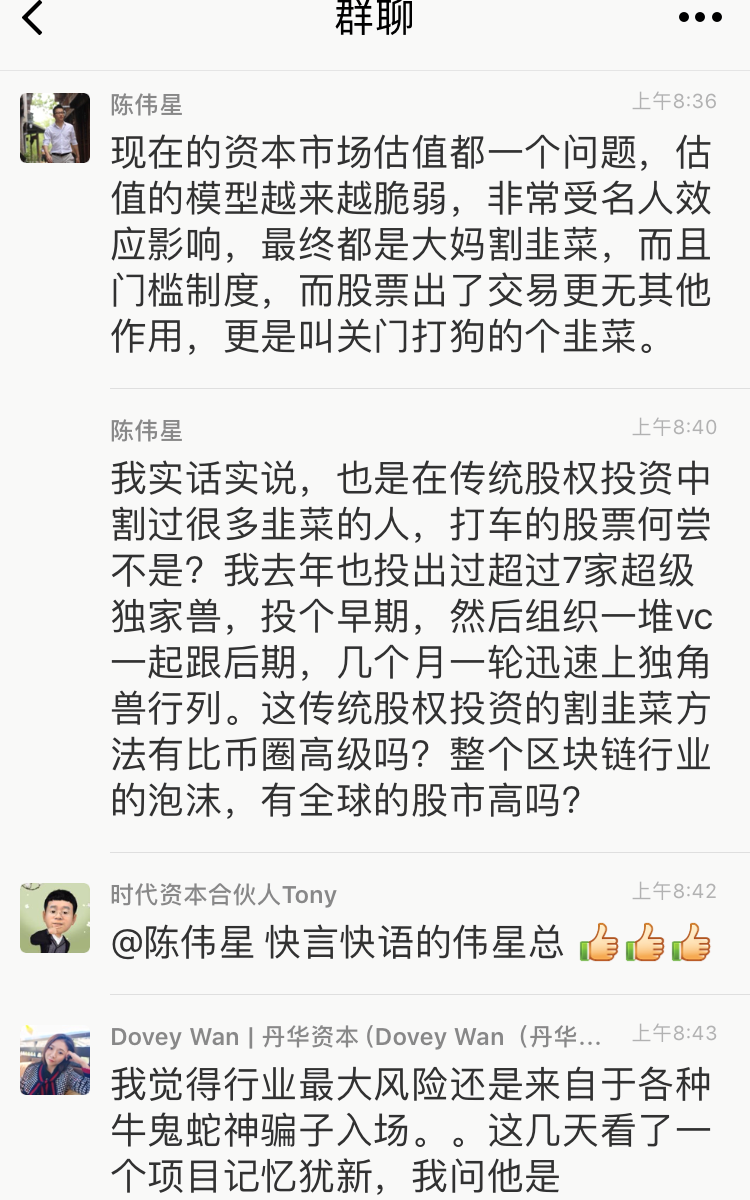Tap the back arrow in the top-left corner
Screen dimensions: 750x1200
click(31, 18)
